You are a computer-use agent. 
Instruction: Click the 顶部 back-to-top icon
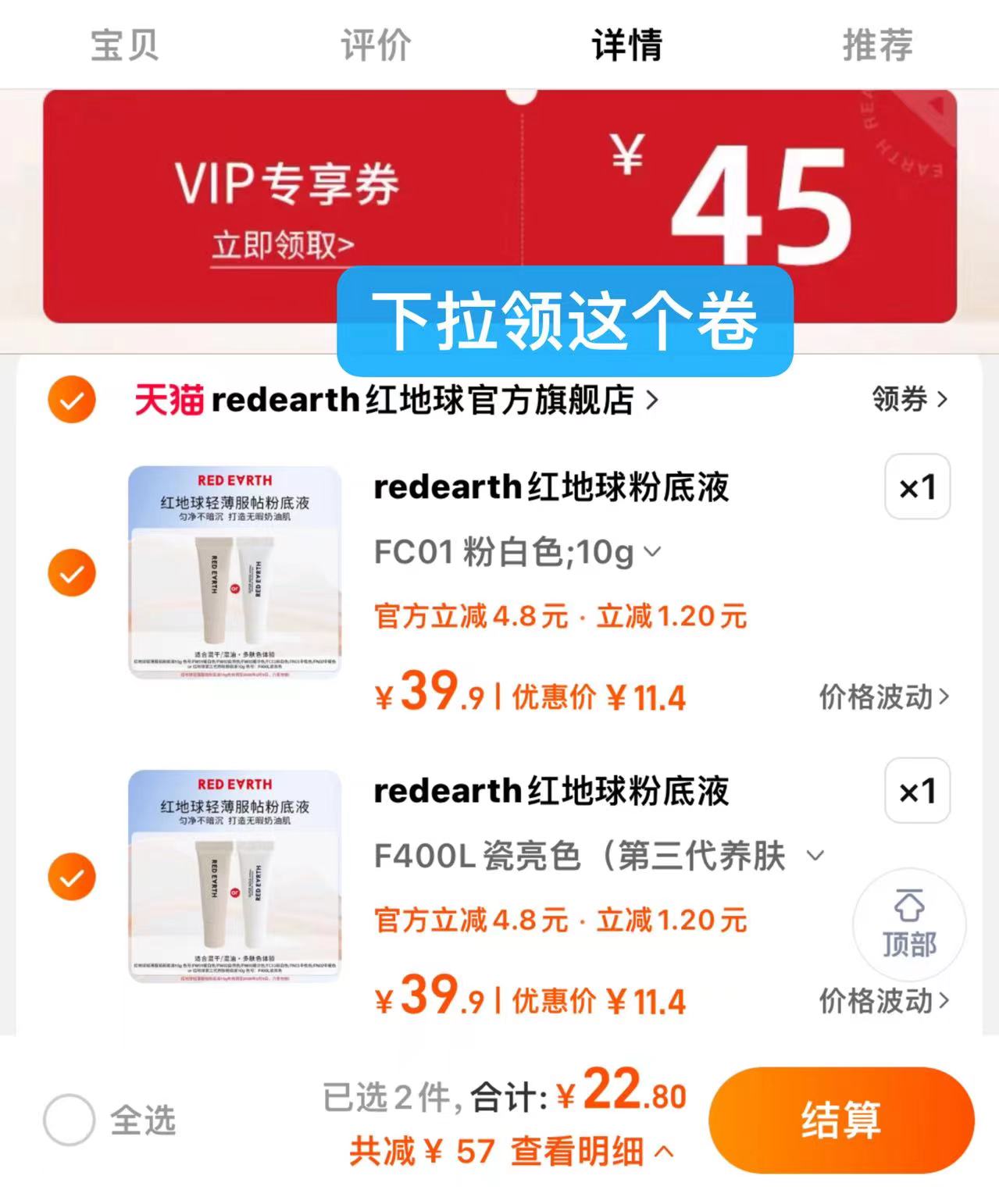[908, 924]
